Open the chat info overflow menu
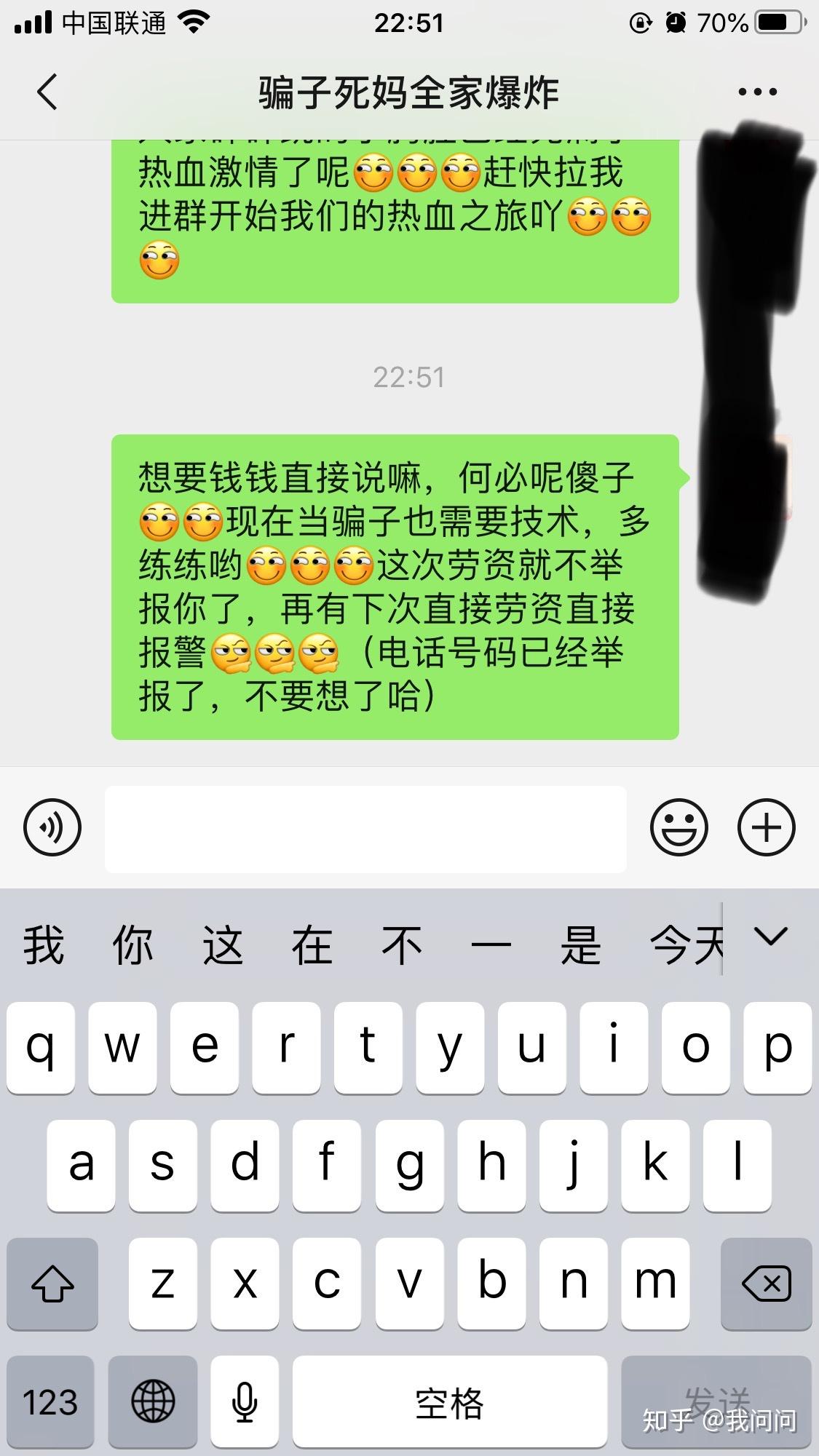The height and width of the screenshot is (1456, 819). 757,92
